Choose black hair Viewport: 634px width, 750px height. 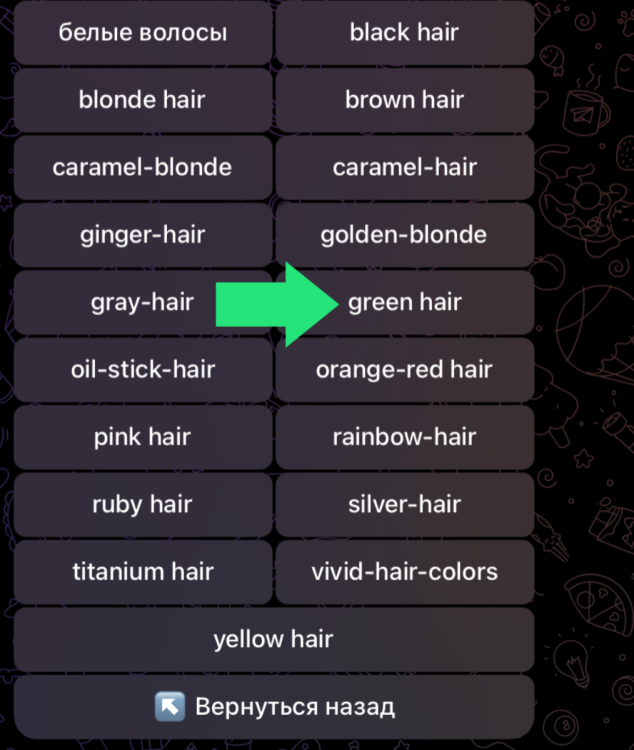tap(404, 33)
